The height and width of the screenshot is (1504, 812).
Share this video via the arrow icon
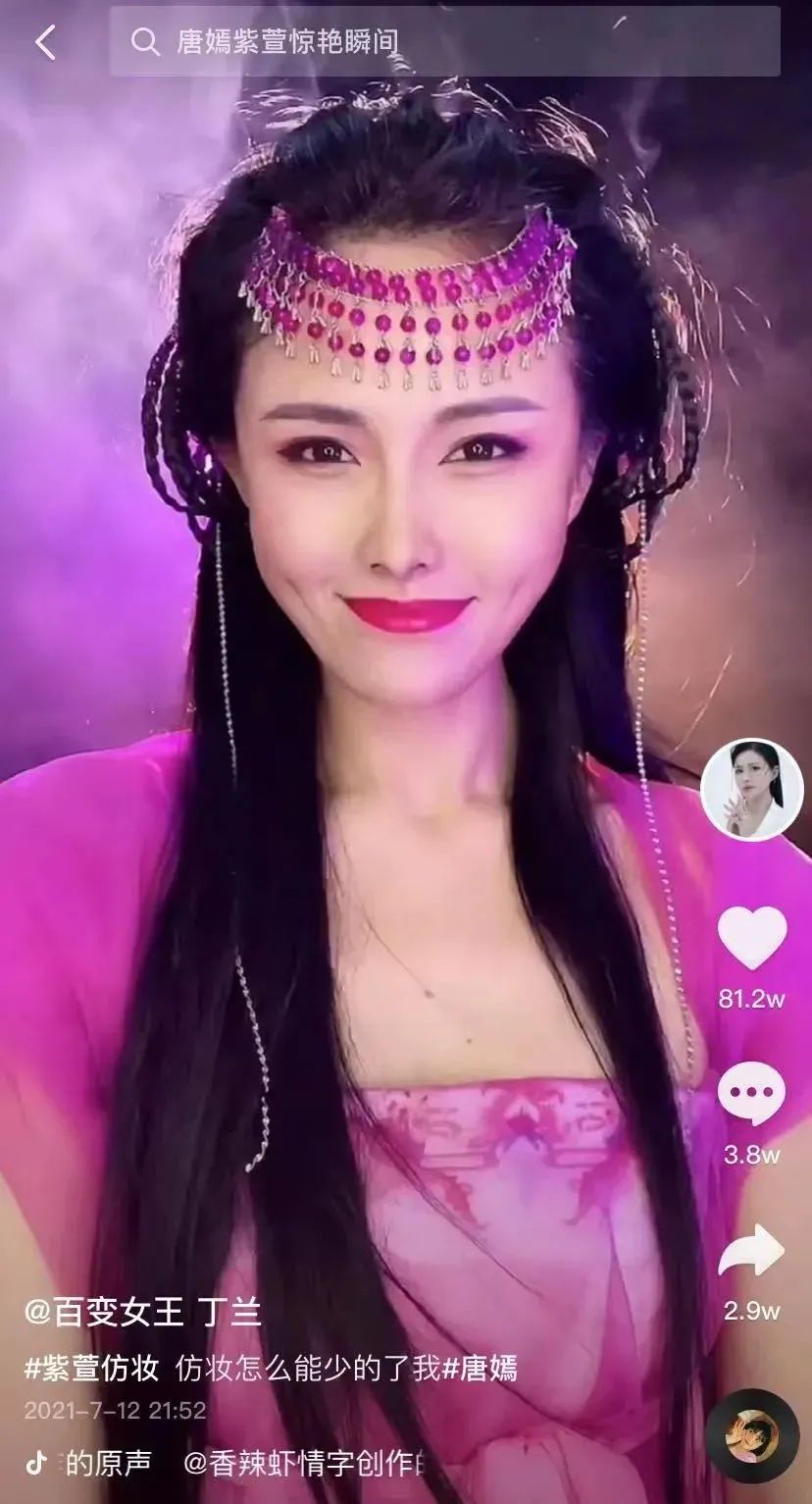click(x=752, y=1251)
